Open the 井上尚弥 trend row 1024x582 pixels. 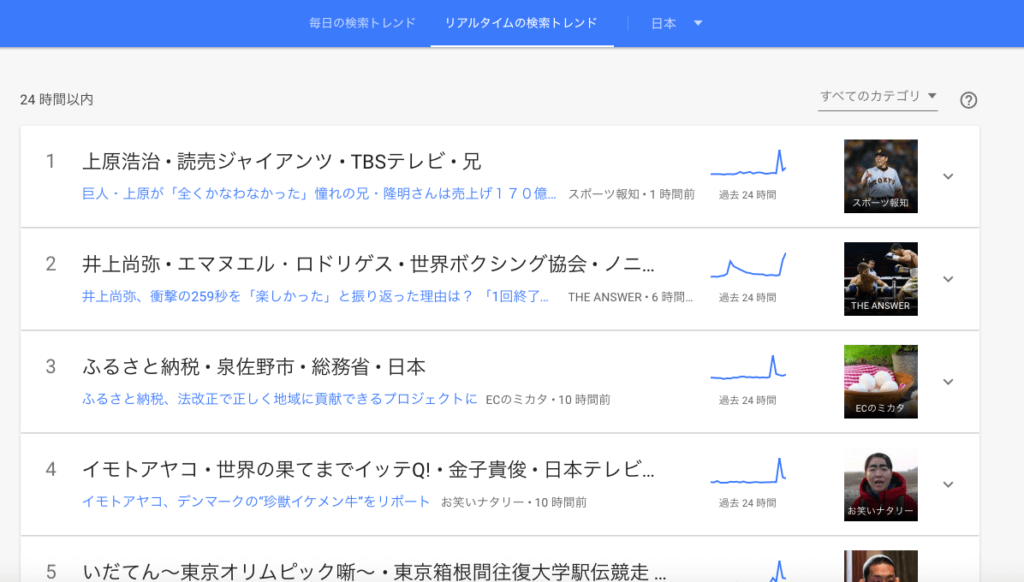tap(369, 265)
